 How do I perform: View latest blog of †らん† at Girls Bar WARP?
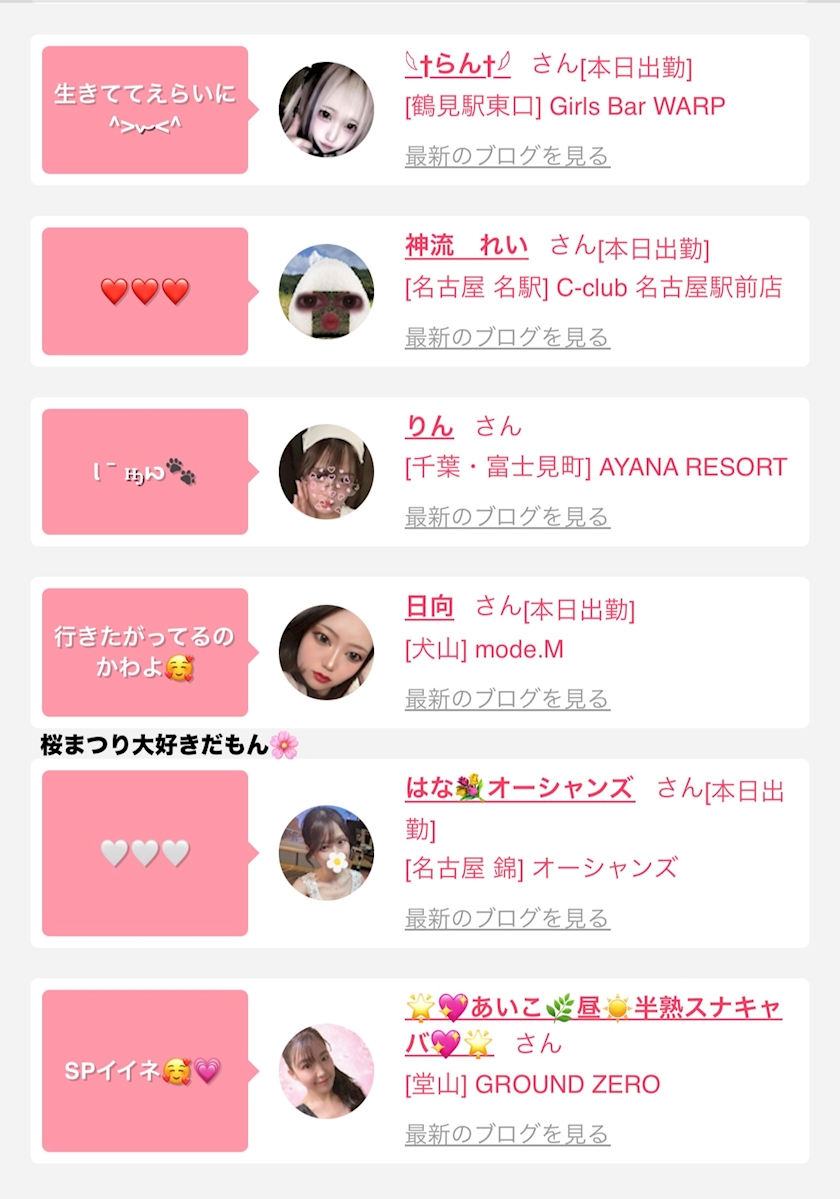point(507,156)
